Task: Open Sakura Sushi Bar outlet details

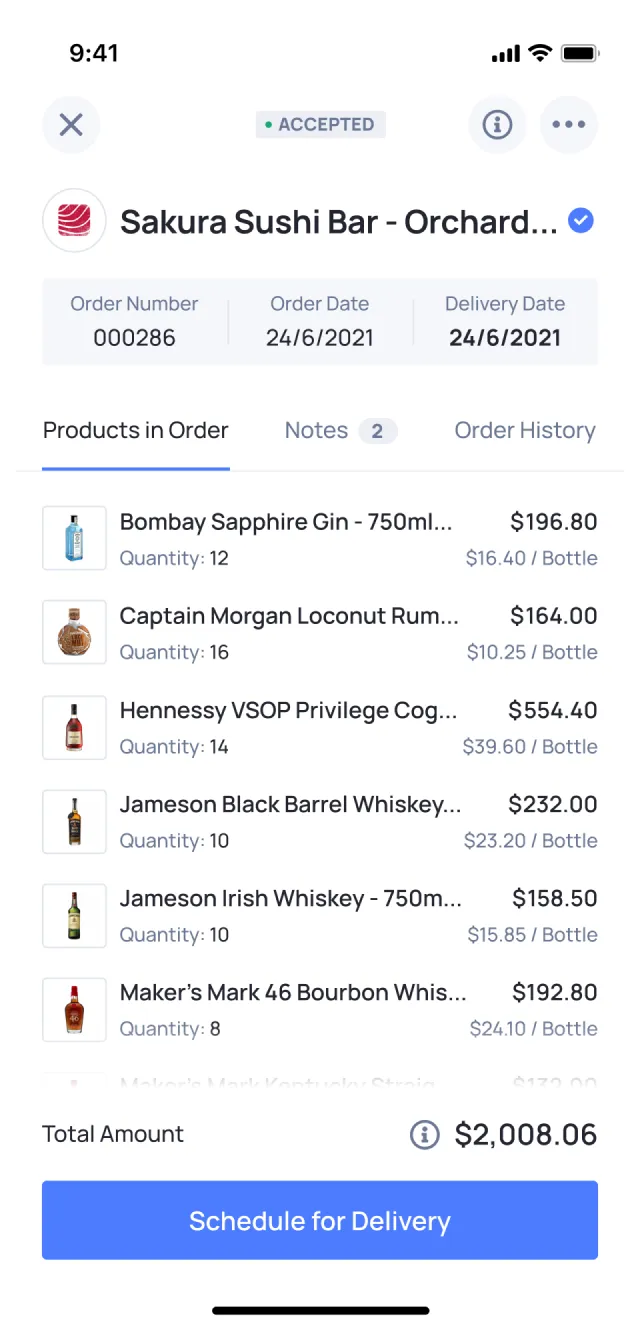Action: [338, 221]
